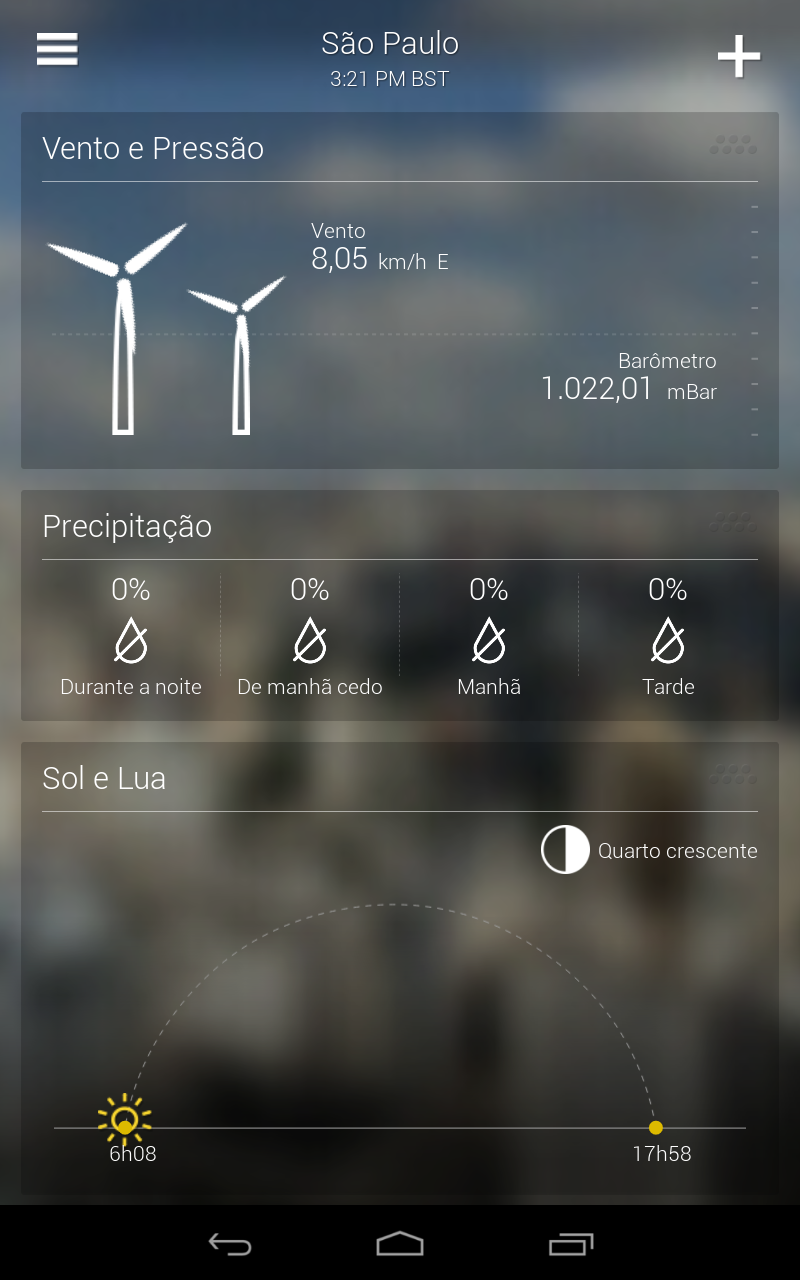Tap the Precipitação card reorder handle
The height and width of the screenshot is (1280, 800).
(733, 523)
